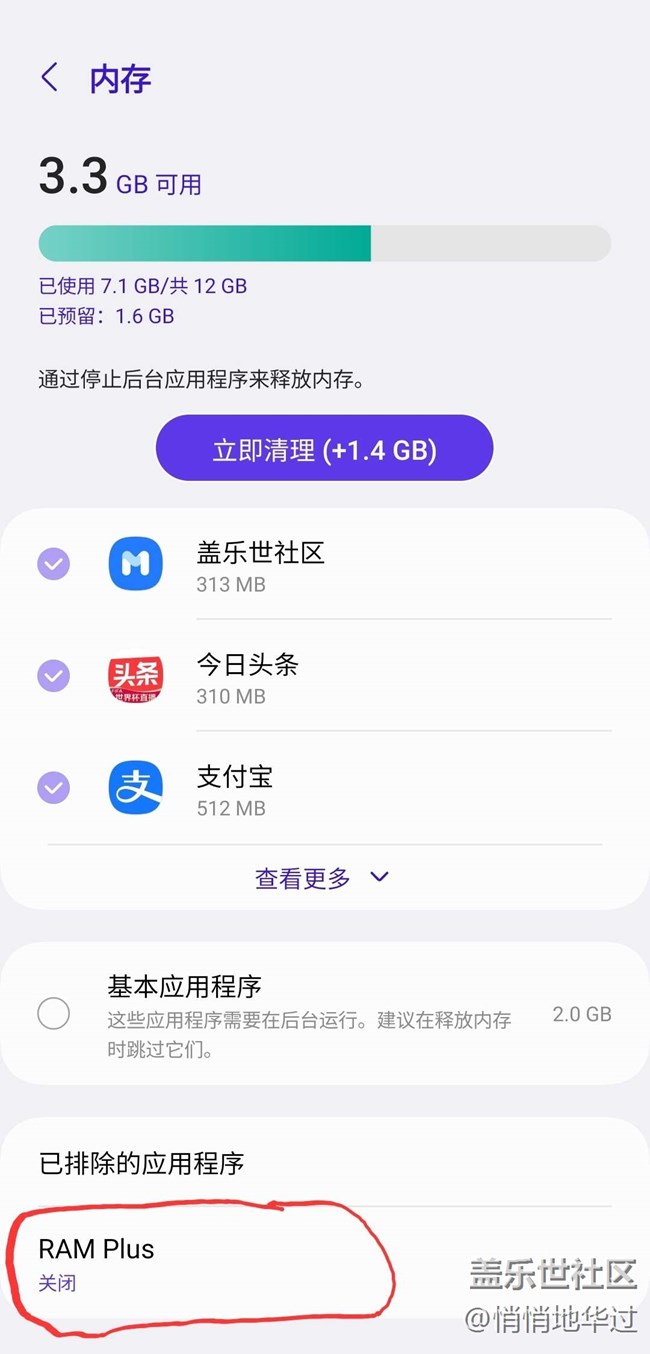Expand 查看更多 to show more apps
Screen dimensions: 650x1354
[322, 878]
